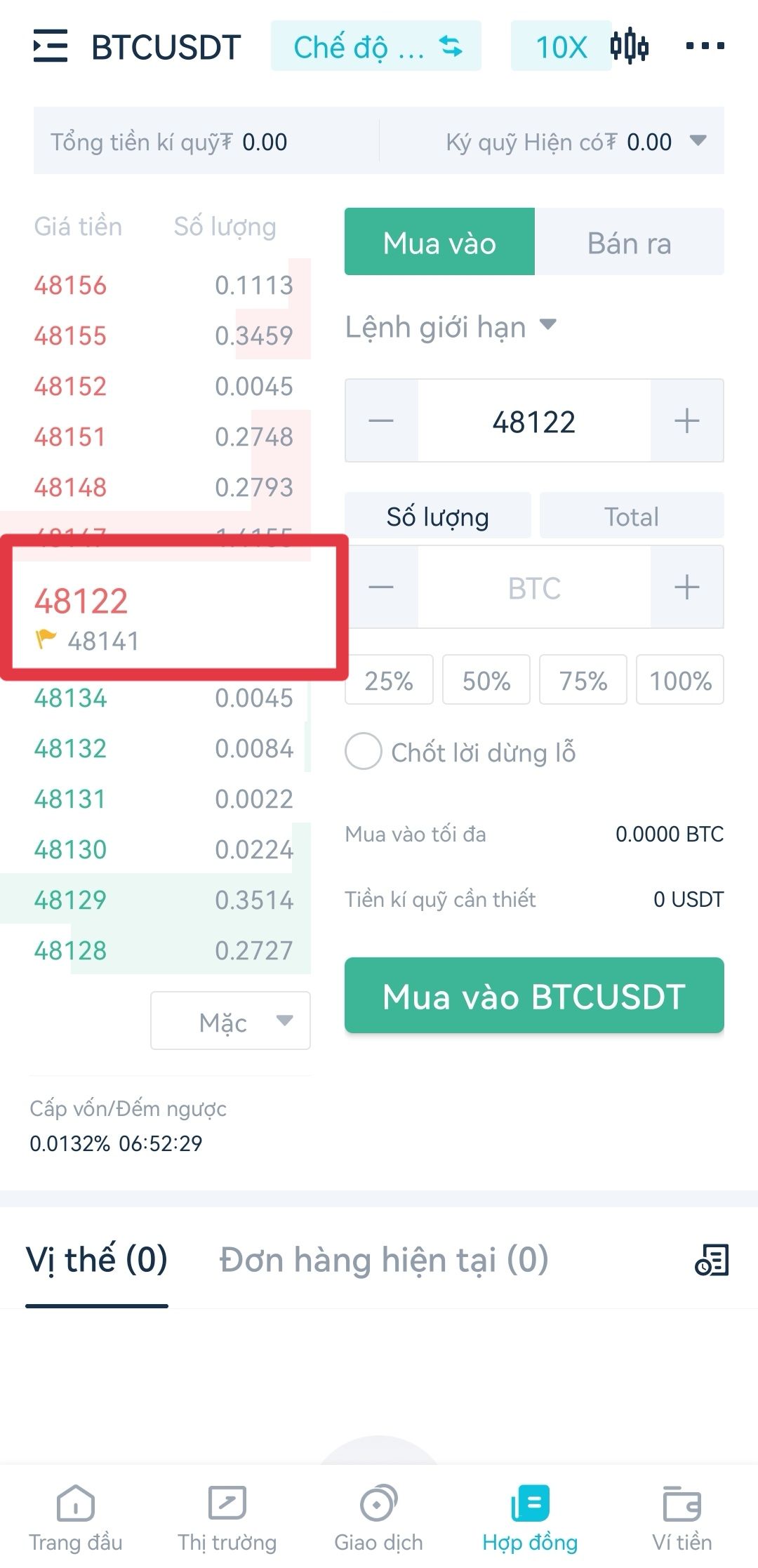Tap the Mua vào BTCUSDT button
This screenshot has height=1568, width=758.
coord(534,995)
